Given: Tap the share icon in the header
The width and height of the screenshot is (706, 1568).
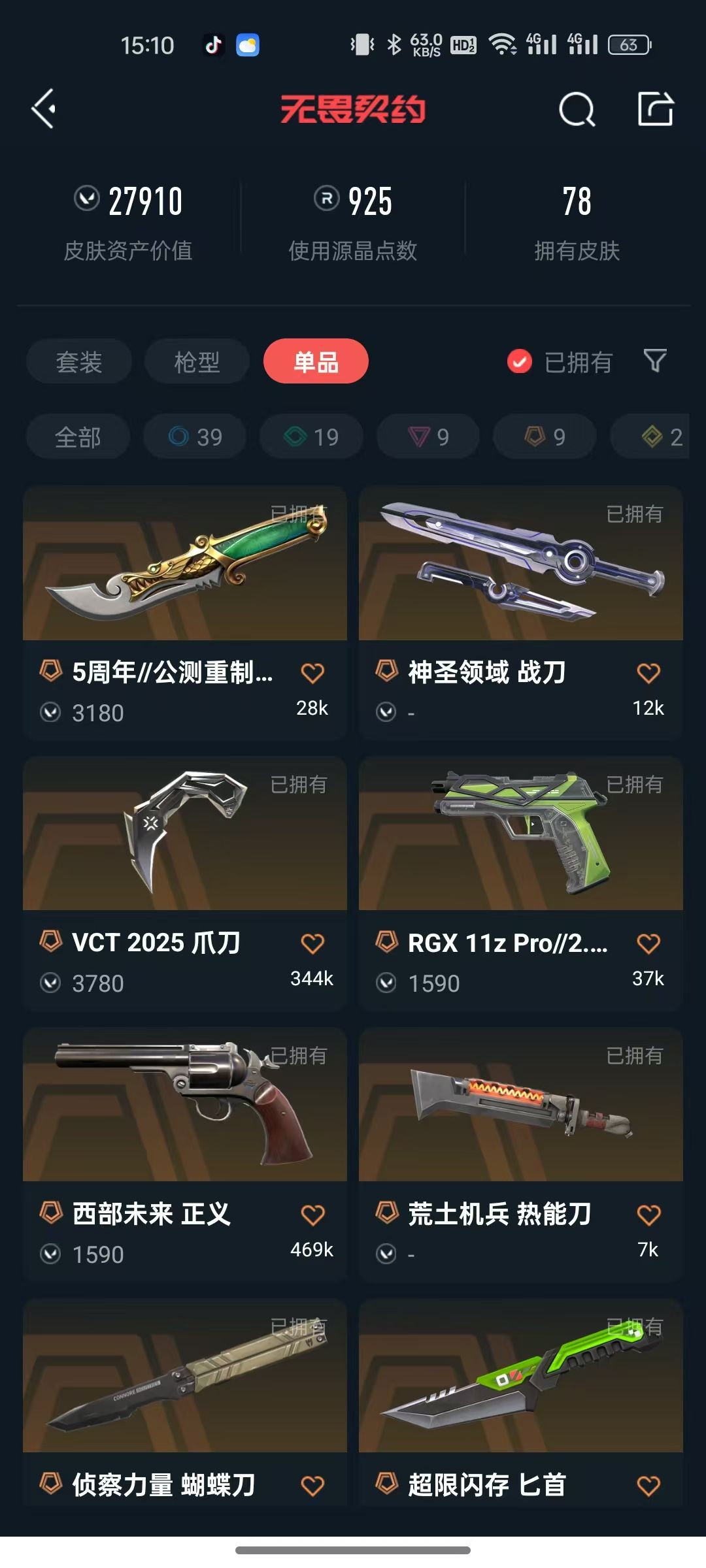Looking at the screenshot, I should (655, 108).
